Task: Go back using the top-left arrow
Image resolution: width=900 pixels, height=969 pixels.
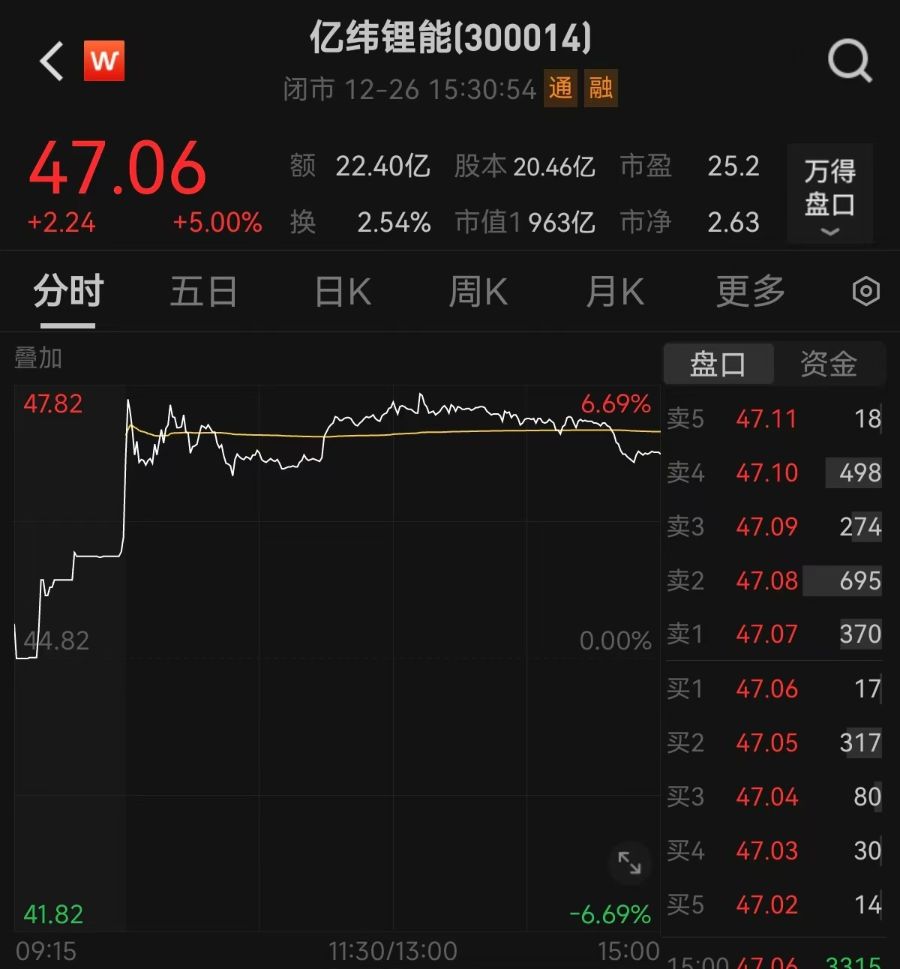Action: (52, 61)
